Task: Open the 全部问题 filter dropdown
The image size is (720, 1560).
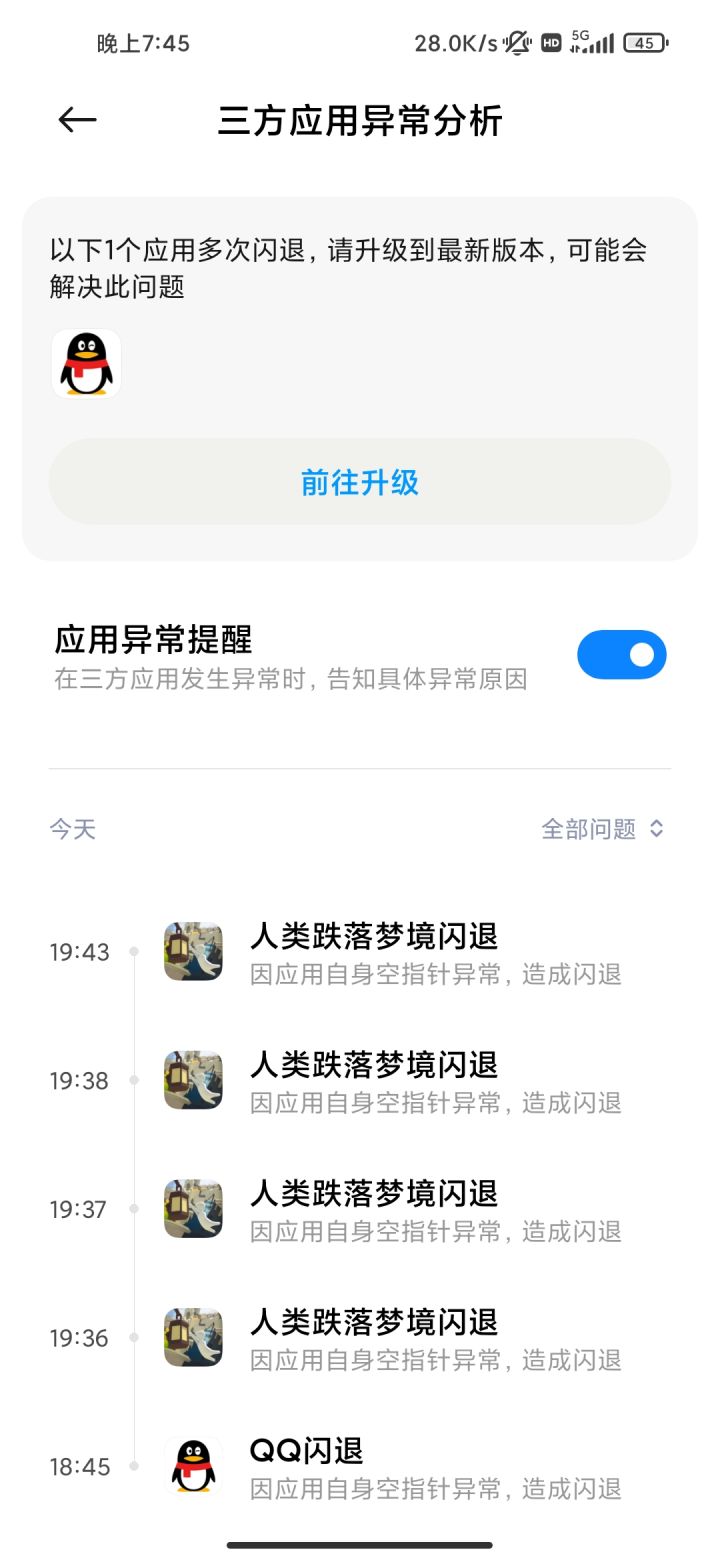Action: pyautogui.click(x=602, y=829)
